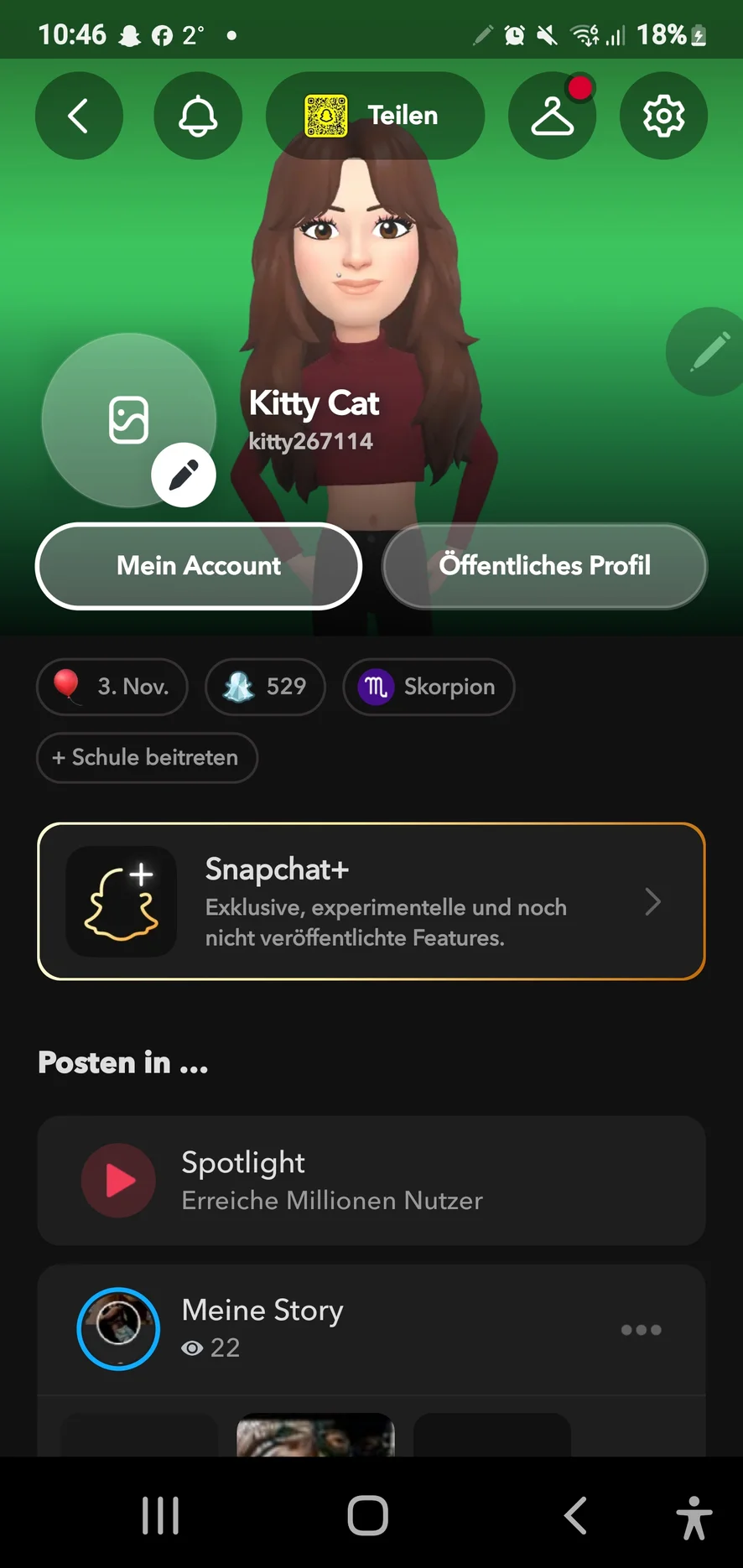Image resolution: width=743 pixels, height=1568 pixels.
Task: Select the Mein Account button
Action: (199, 566)
